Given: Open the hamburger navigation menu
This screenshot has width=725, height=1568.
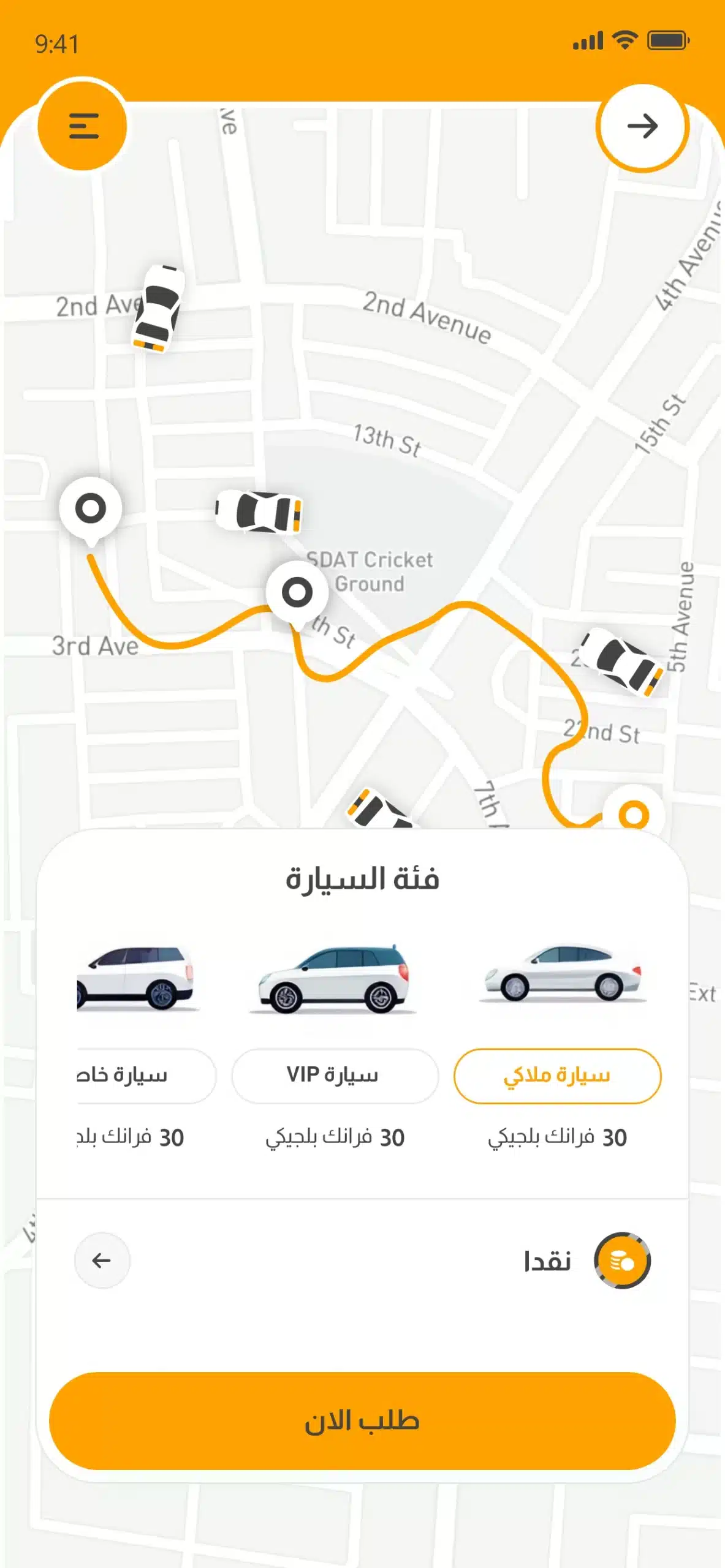Looking at the screenshot, I should click(x=84, y=126).
